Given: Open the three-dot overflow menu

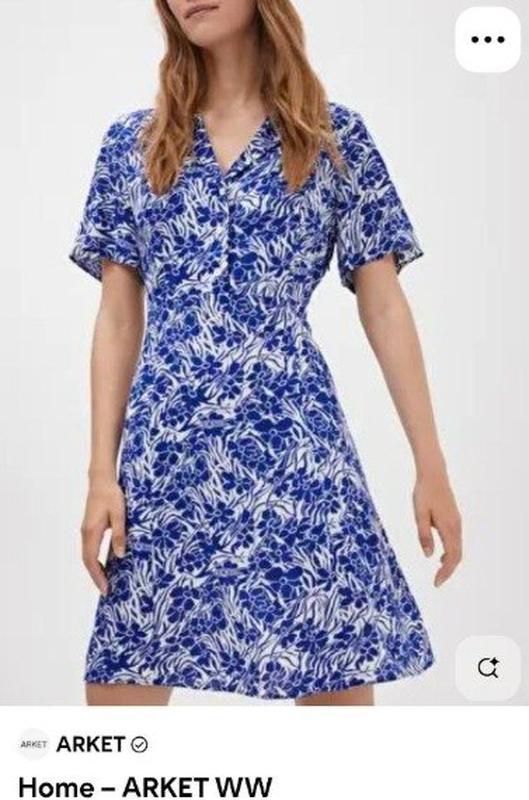Looking at the screenshot, I should click(488, 39).
